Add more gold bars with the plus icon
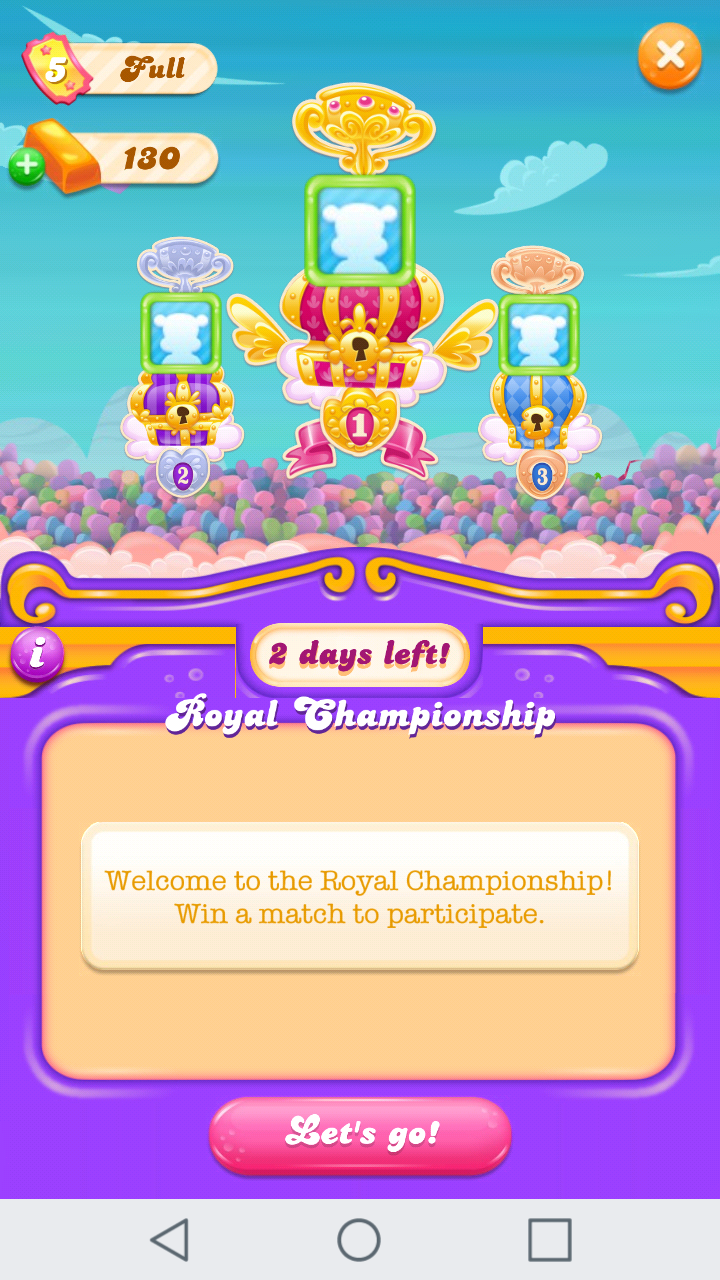The height and width of the screenshot is (1280, 720). click(x=27, y=165)
